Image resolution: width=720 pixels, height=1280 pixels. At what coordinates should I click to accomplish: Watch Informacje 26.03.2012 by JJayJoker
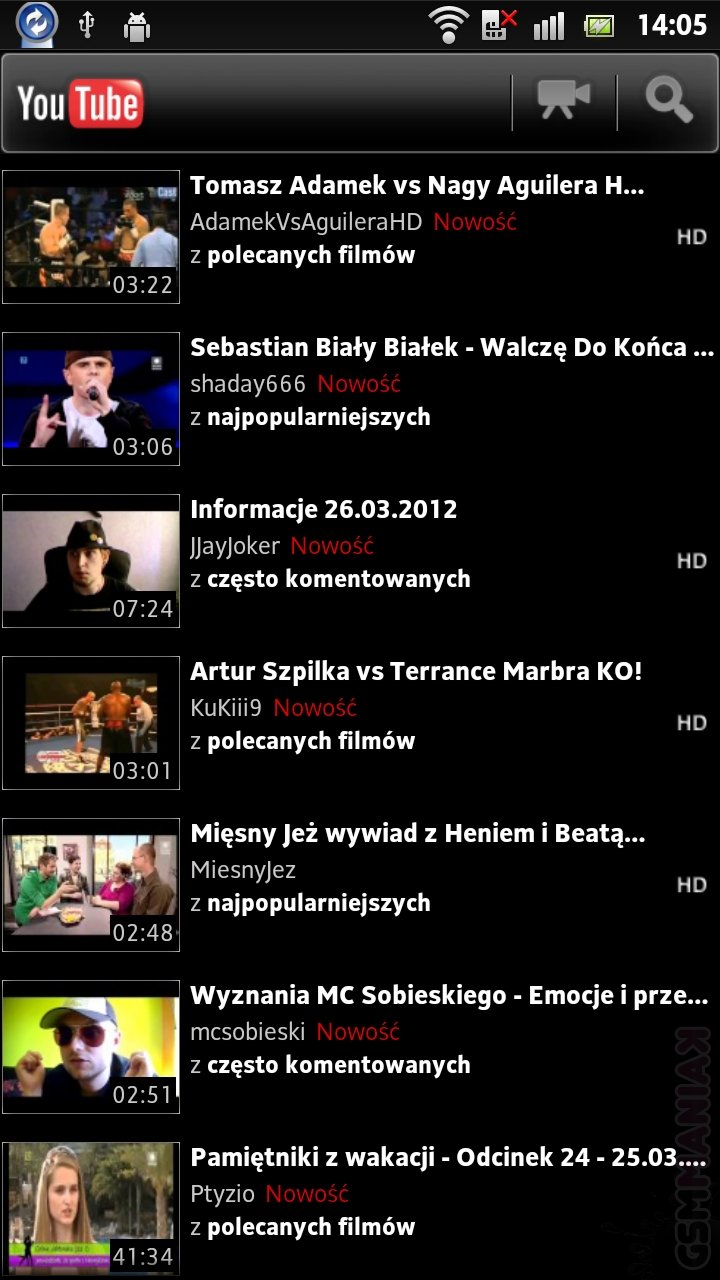click(x=323, y=510)
